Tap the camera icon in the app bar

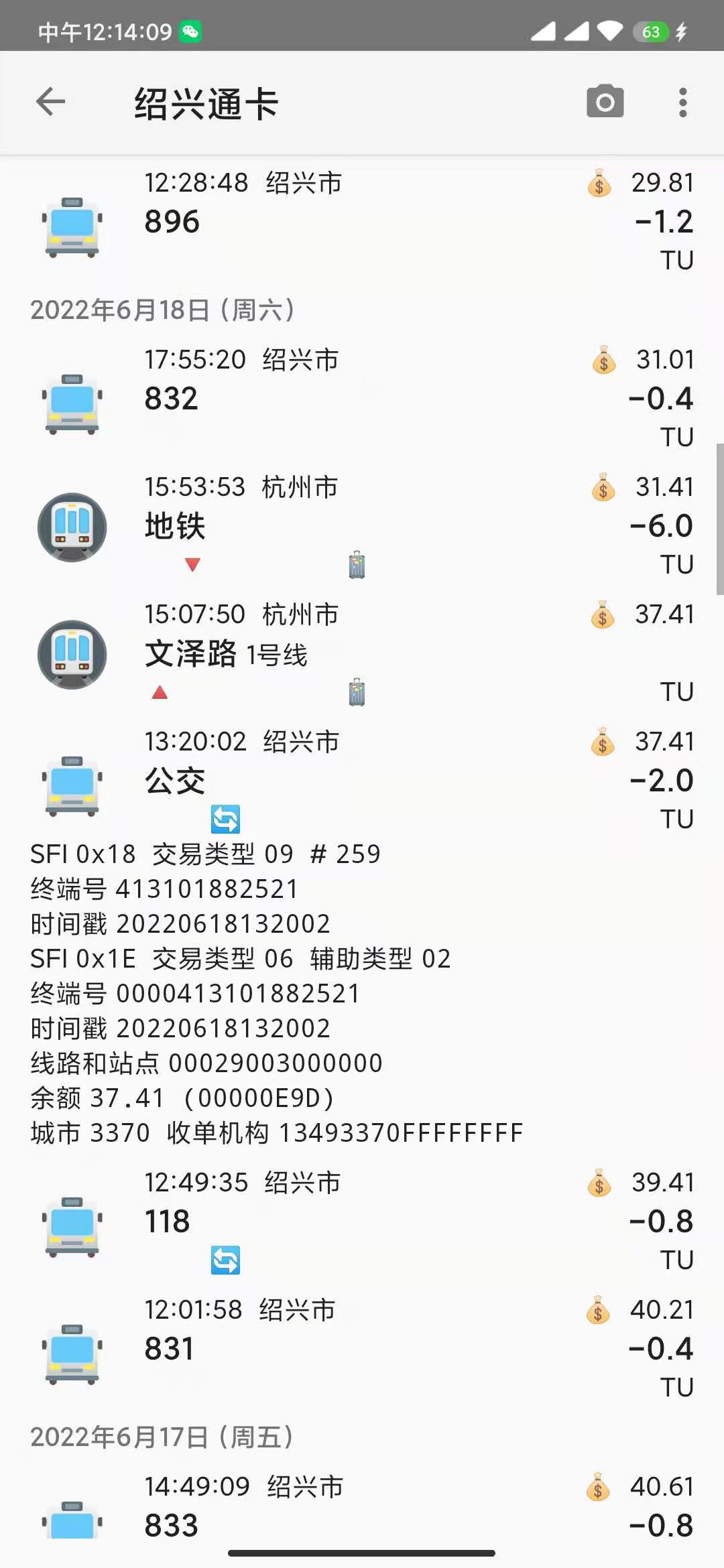[x=605, y=103]
